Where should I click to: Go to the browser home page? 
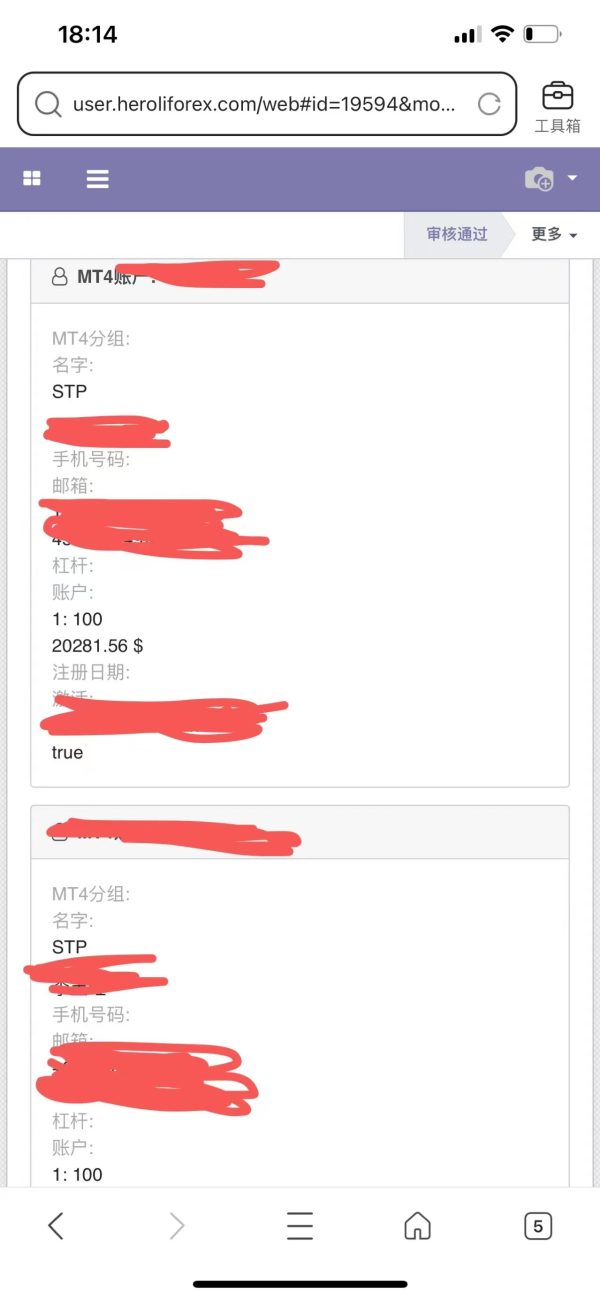click(417, 1226)
